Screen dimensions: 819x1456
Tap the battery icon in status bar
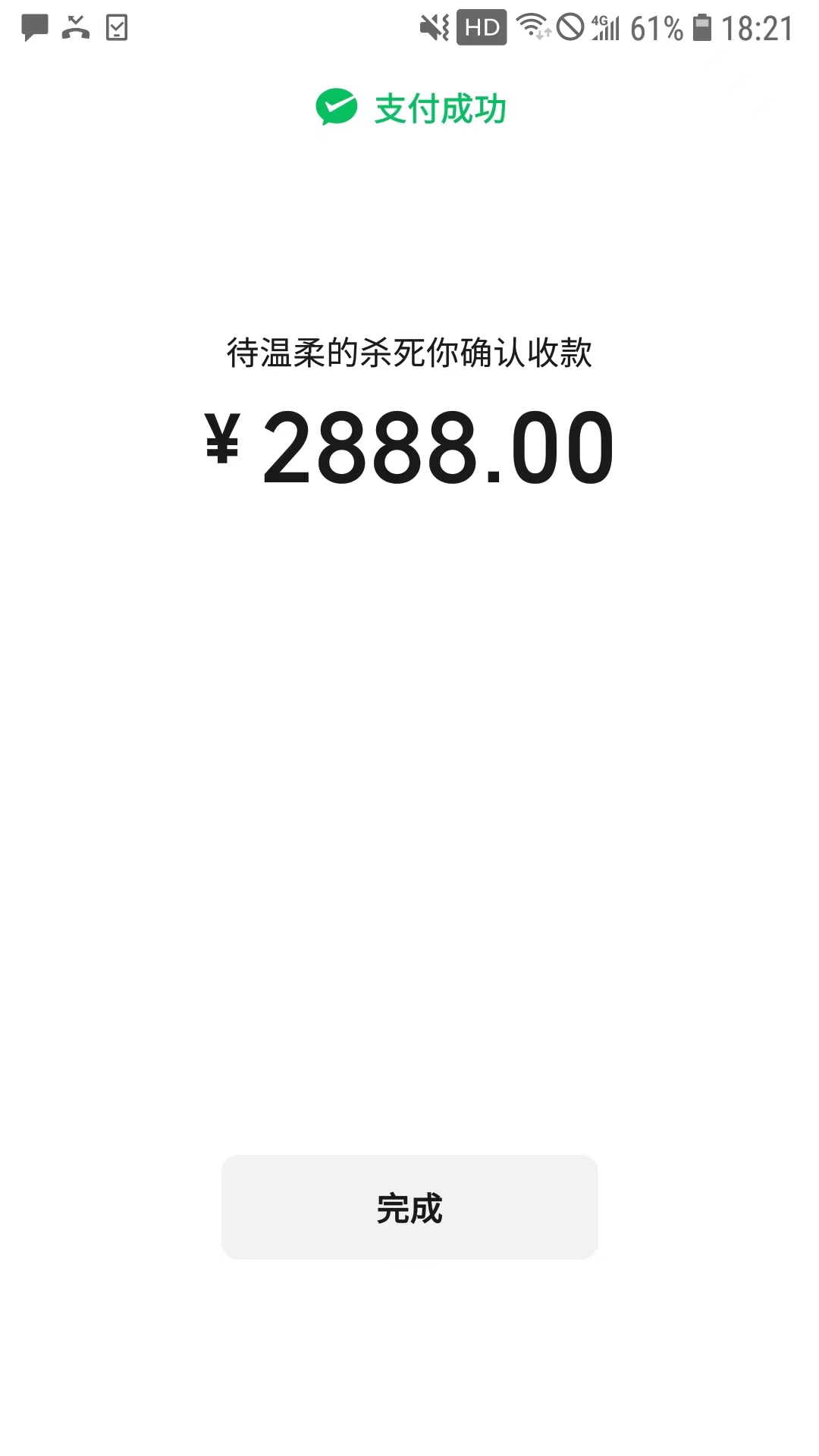(x=701, y=28)
